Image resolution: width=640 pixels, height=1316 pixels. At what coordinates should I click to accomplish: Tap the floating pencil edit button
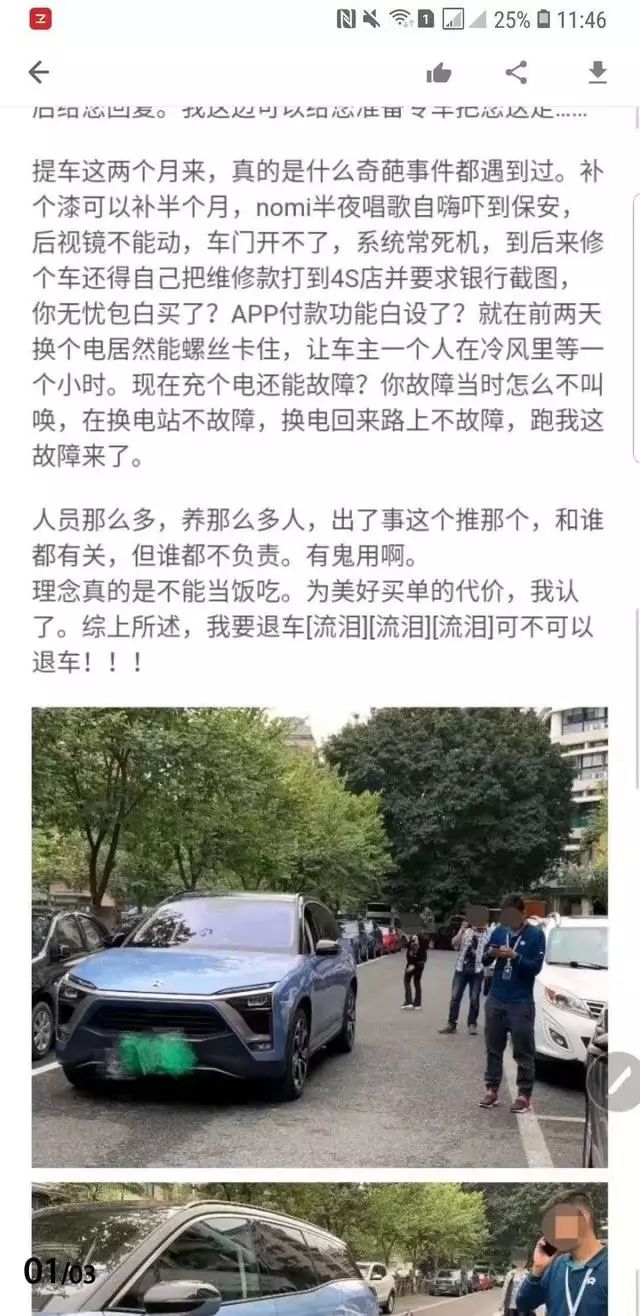point(620,1081)
